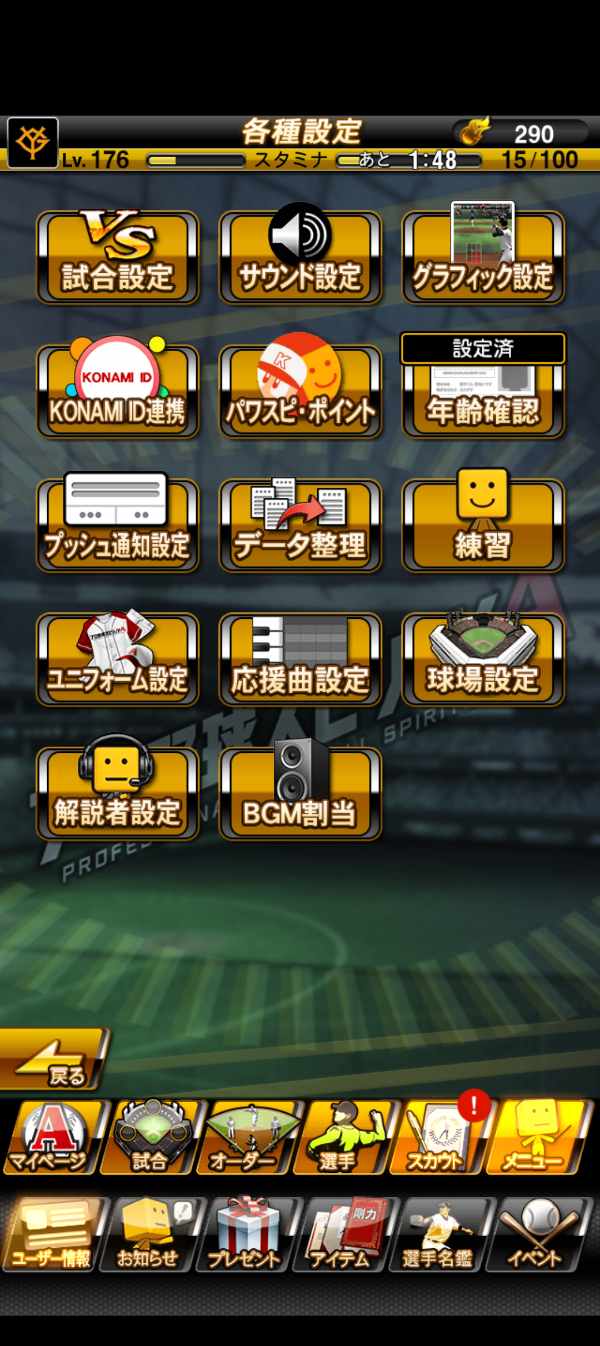The width and height of the screenshot is (600, 1346).
Task: Open 球場設定 stadium settings
Action: pos(483,659)
